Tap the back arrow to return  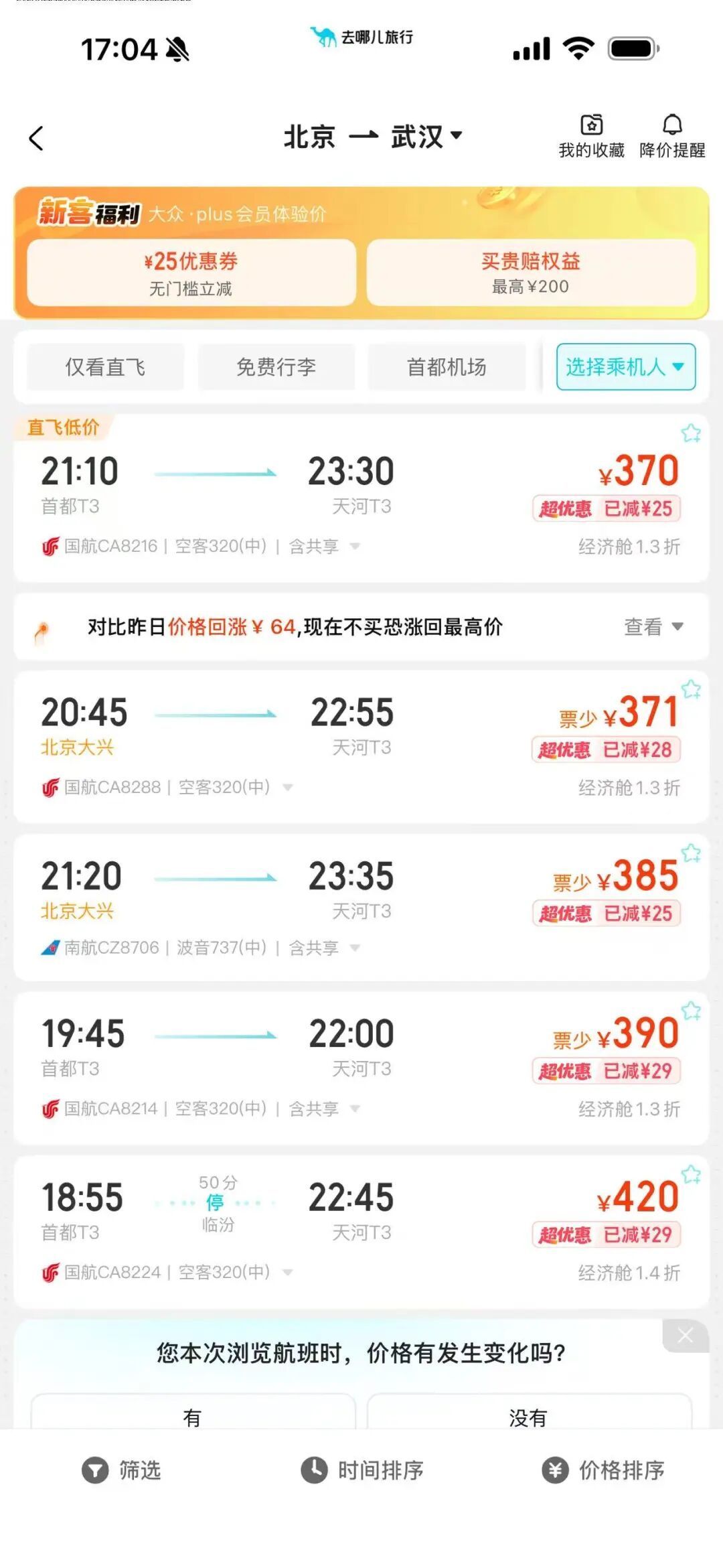[36, 139]
